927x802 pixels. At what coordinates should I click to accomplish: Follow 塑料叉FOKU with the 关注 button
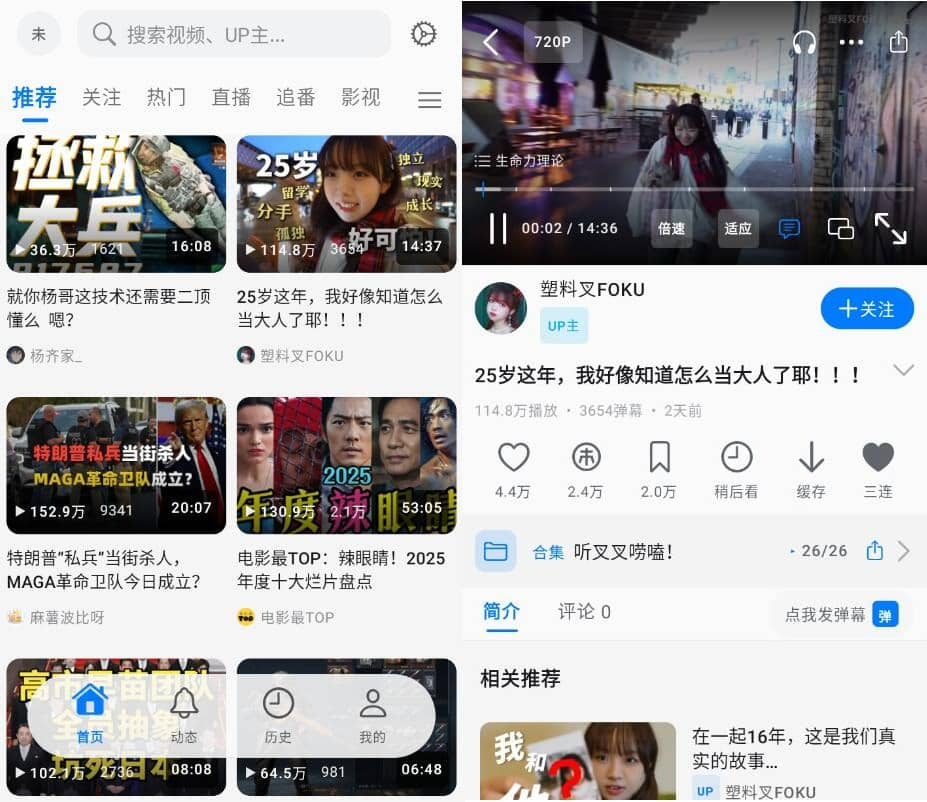(x=866, y=309)
